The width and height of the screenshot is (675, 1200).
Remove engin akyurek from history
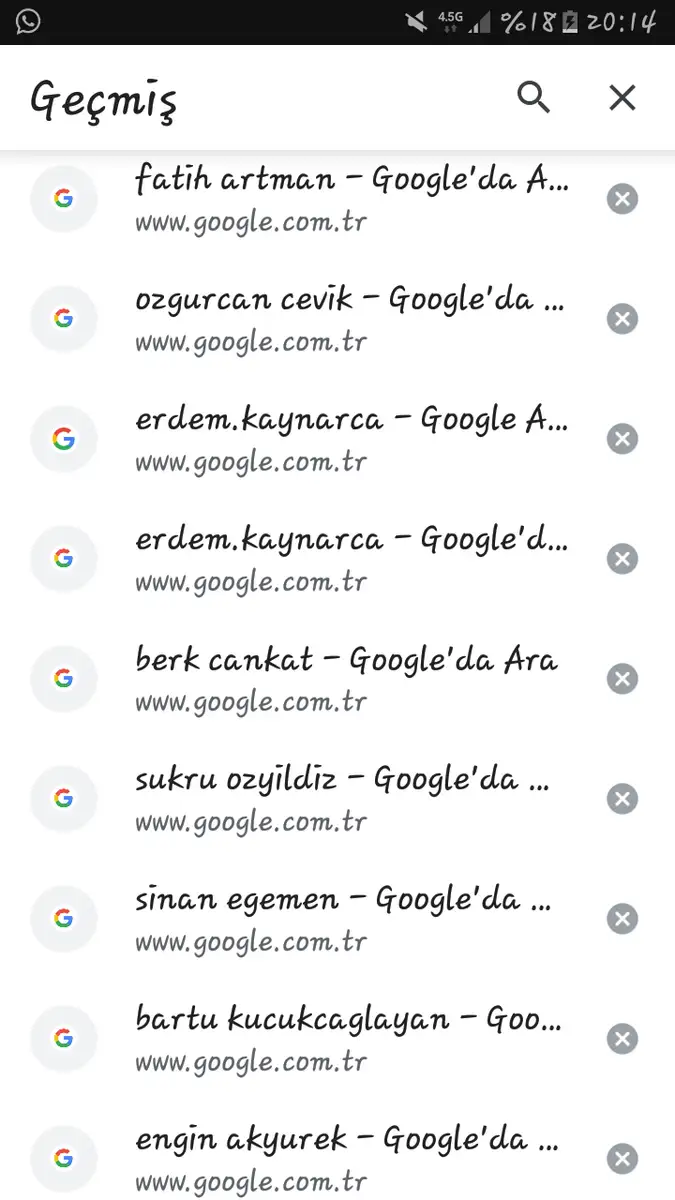click(622, 1159)
